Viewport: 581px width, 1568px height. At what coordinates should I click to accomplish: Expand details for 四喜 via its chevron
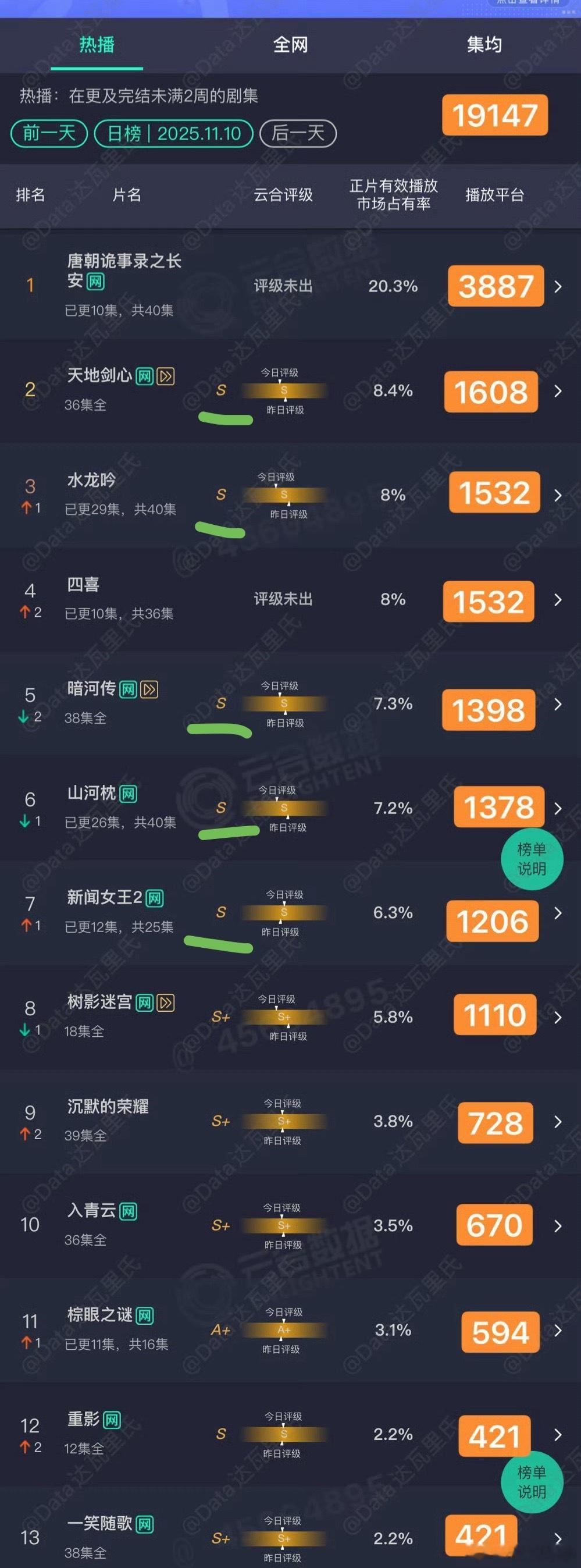tap(558, 602)
